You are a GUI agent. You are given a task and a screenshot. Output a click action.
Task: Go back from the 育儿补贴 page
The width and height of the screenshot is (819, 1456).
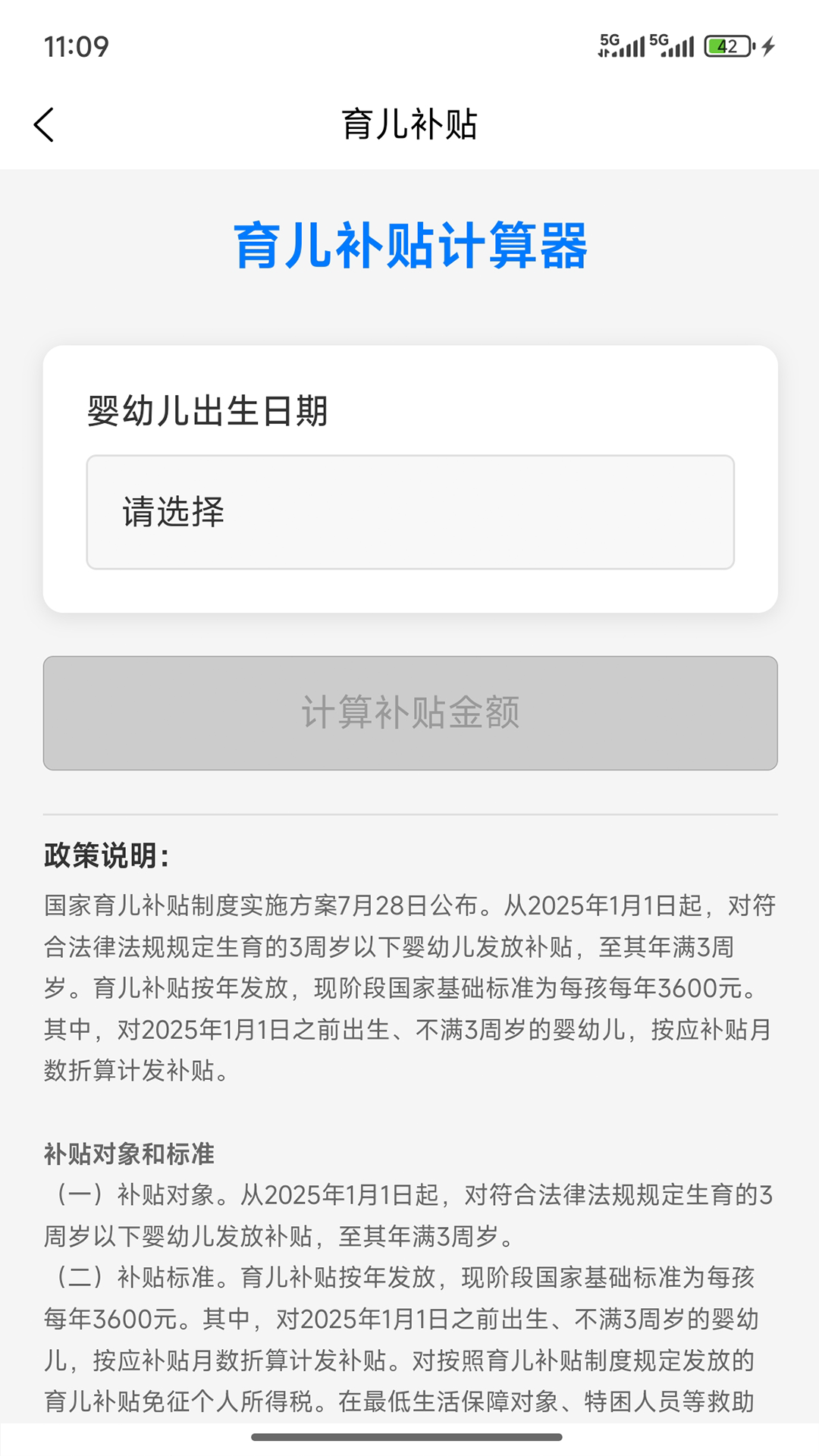pyautogui.click(x=44, y=124)
